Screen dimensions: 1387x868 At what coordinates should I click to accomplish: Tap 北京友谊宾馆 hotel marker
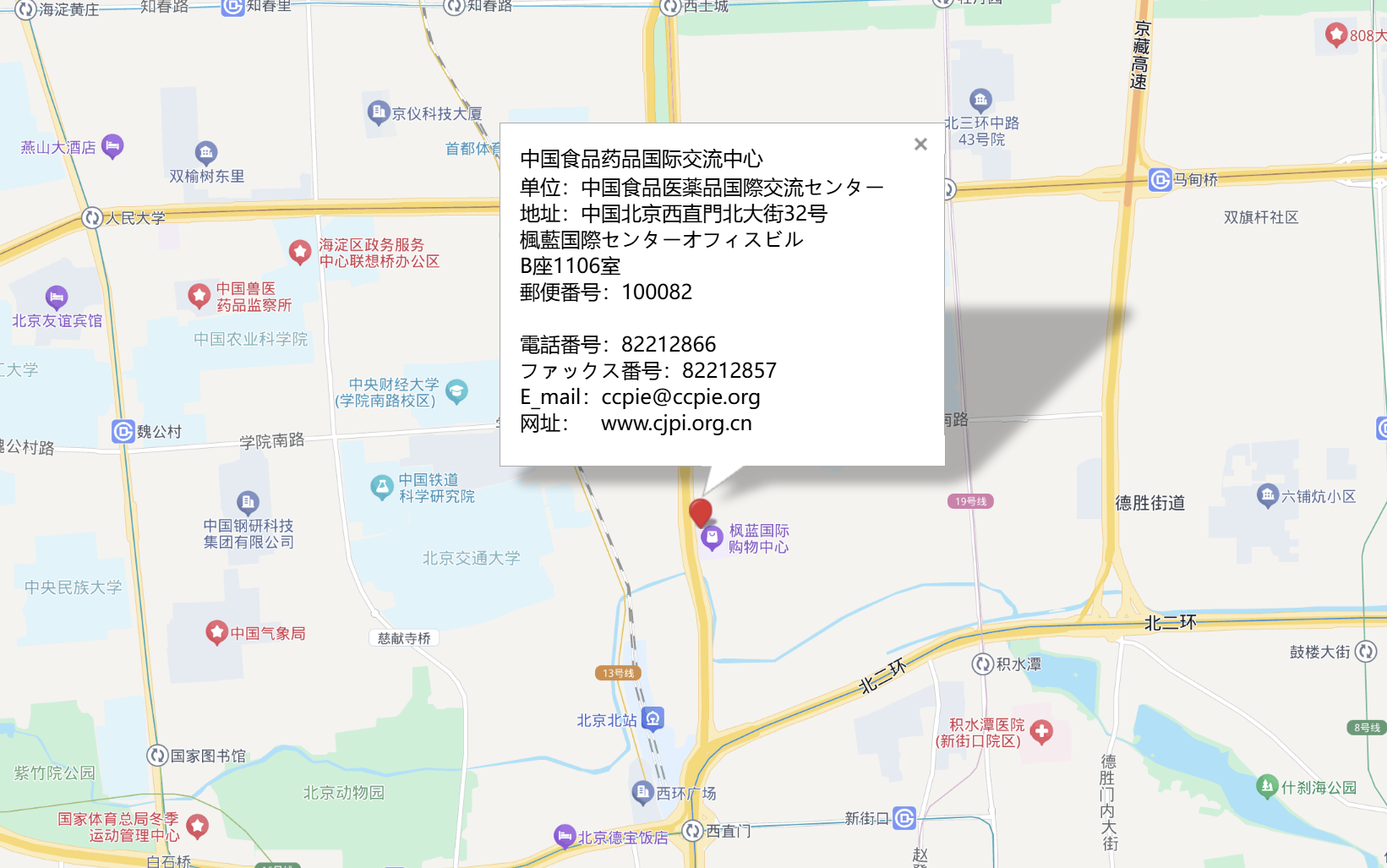click(x=57, y=298)
